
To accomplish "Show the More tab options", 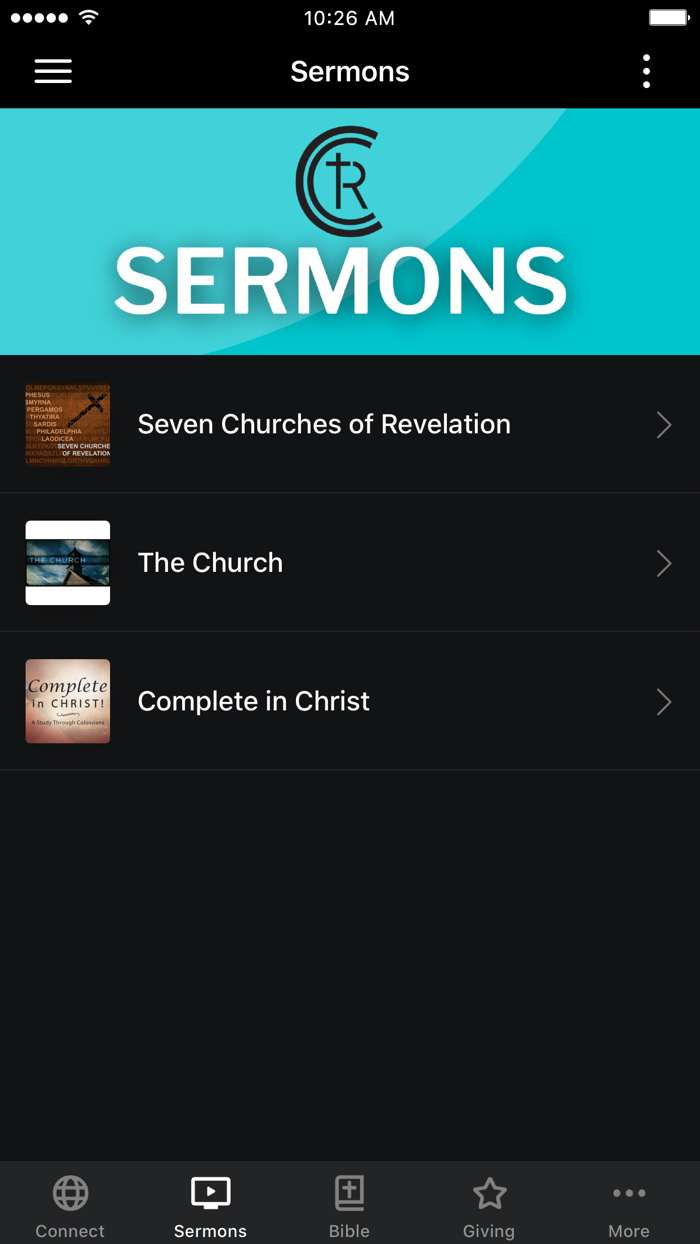I will (x=629, y=1206).
